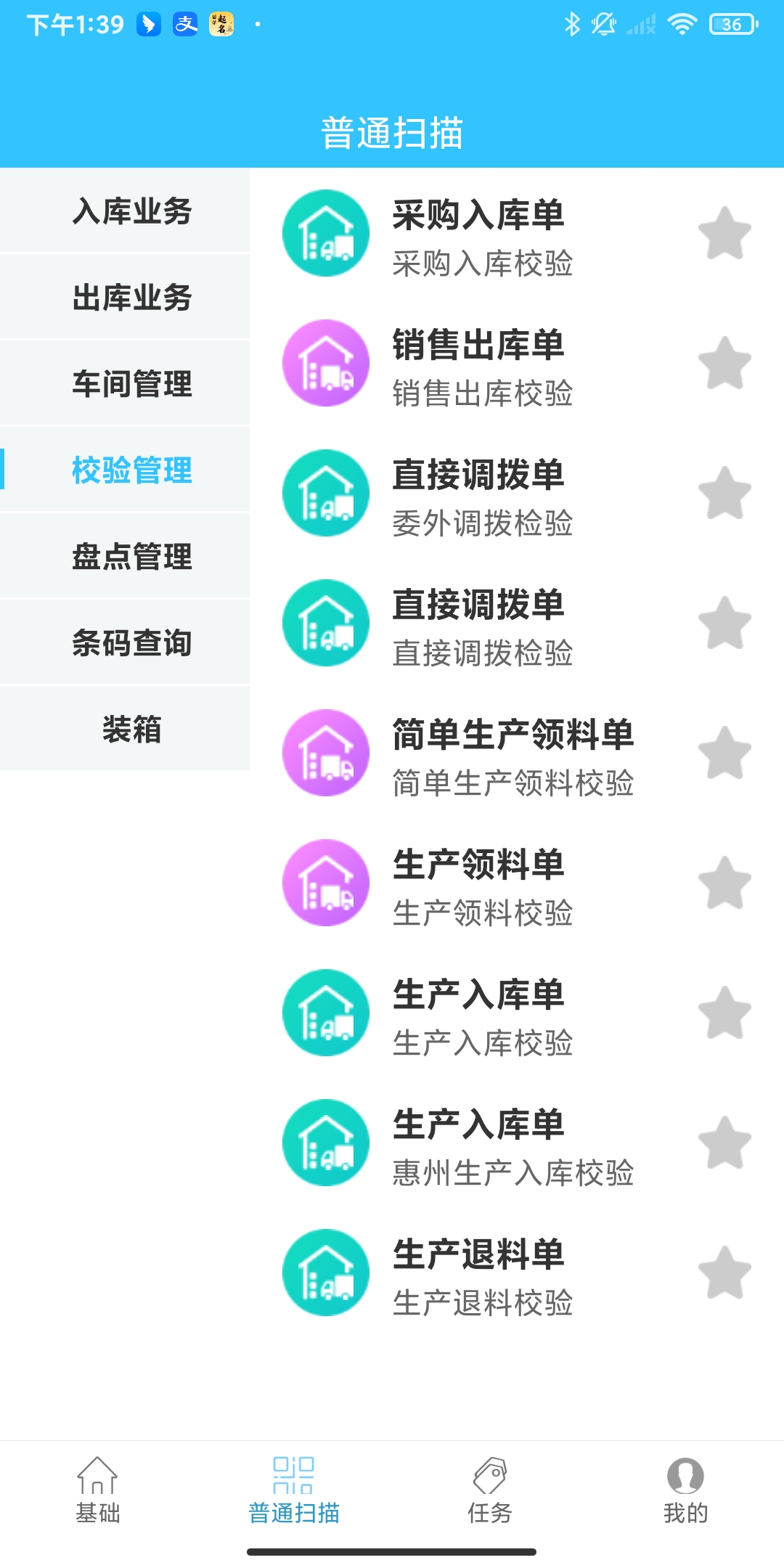Favorite the 采购入库单 item with its star

tap(724, 234)
